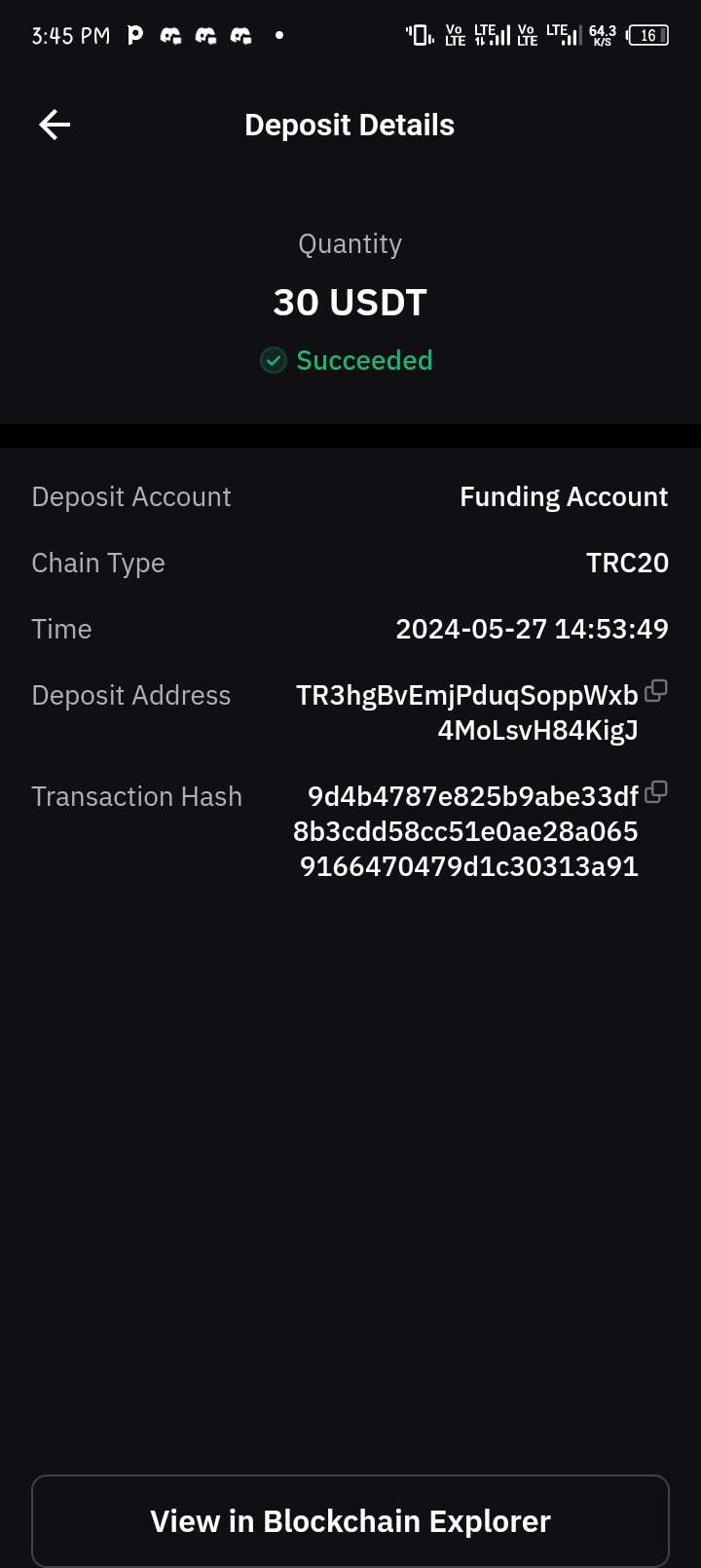Screen dimensions: 701x1568
Task: Go back from Deposit Details
Action: (x=55, y=125)
